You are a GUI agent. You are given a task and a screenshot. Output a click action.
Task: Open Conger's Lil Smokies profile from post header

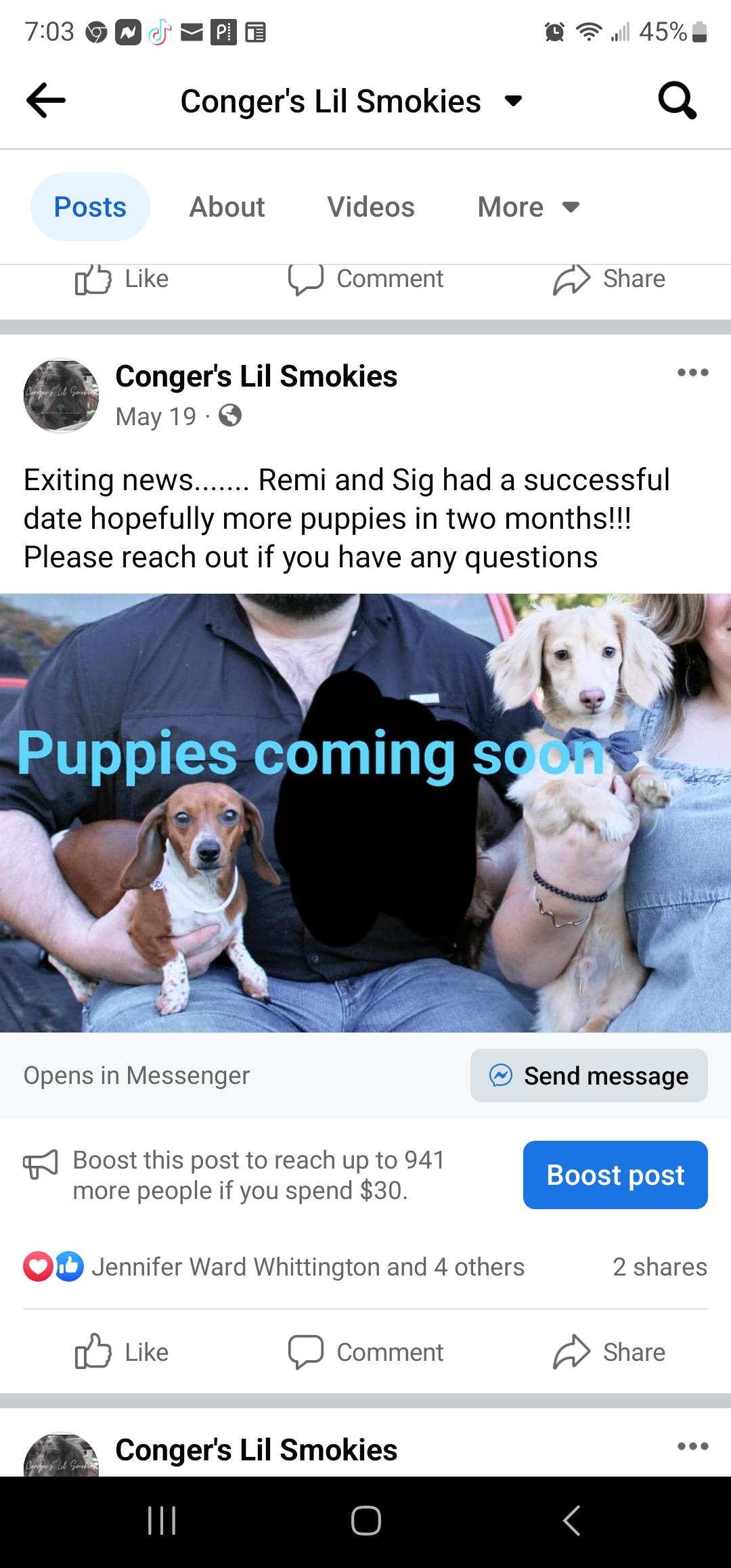coord(256,376)
